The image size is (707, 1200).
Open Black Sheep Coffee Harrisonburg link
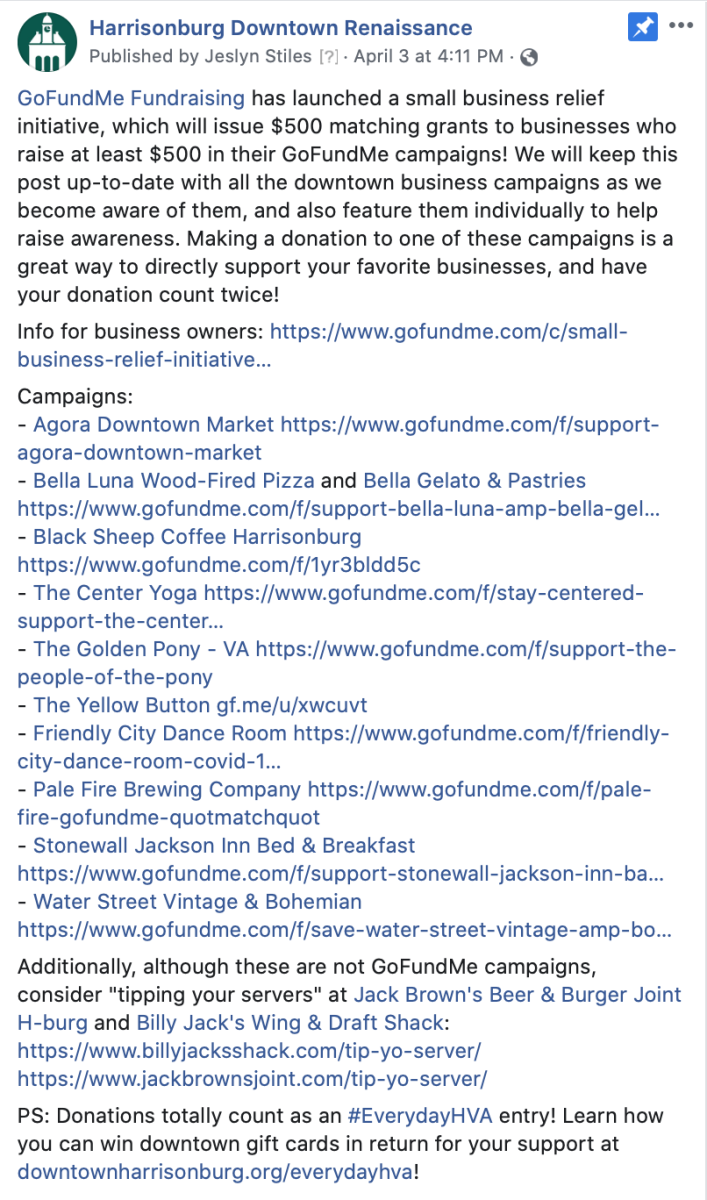coord(197,537)
